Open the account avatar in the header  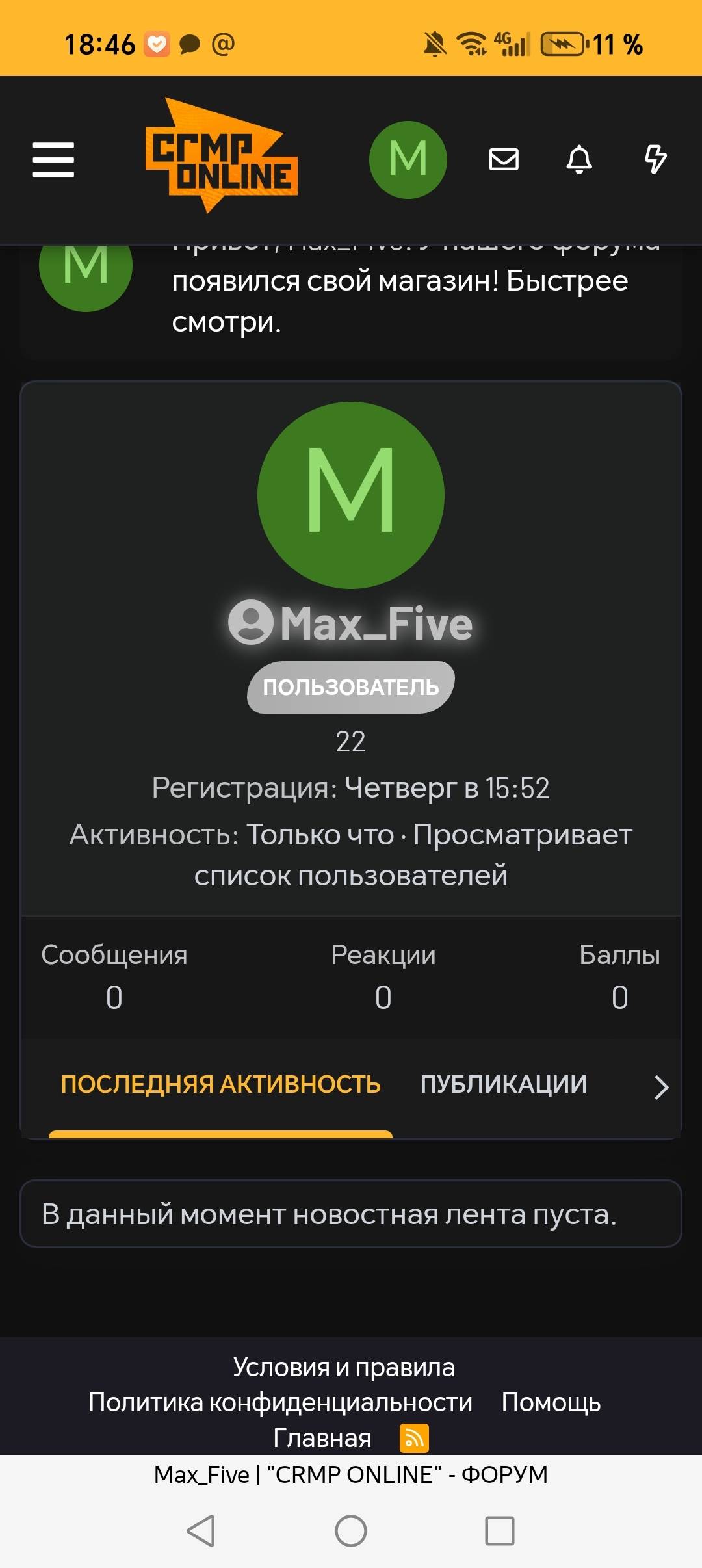408,159
